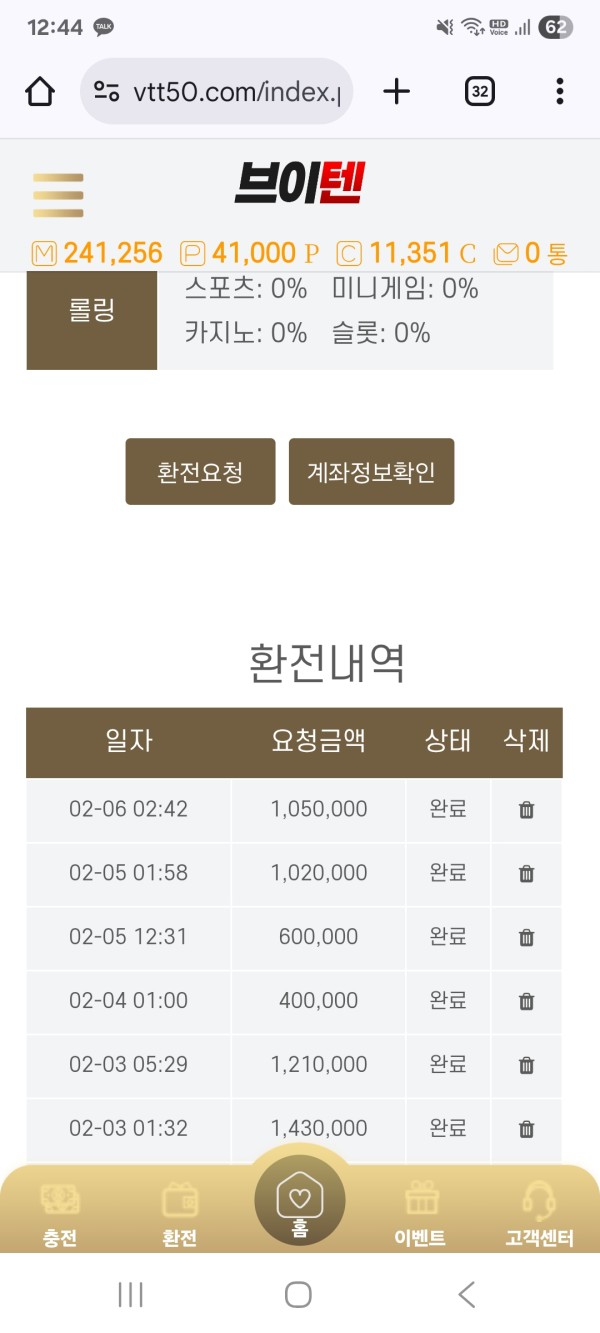
Task: Delete the 02-05 01:58 withdrawal record
Action: click(526, 874)
